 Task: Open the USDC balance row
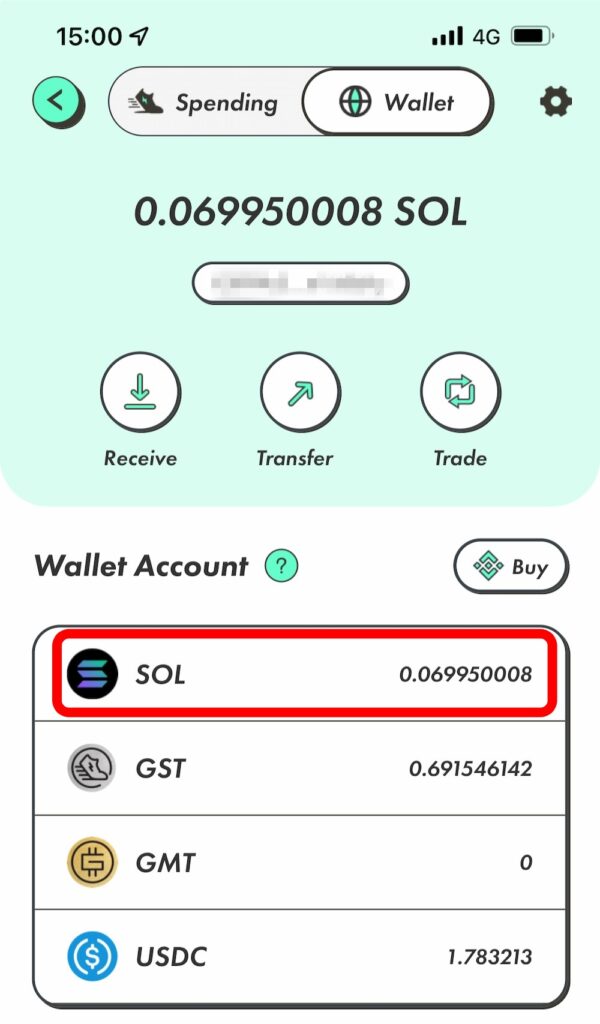click(x=300, y=957)
